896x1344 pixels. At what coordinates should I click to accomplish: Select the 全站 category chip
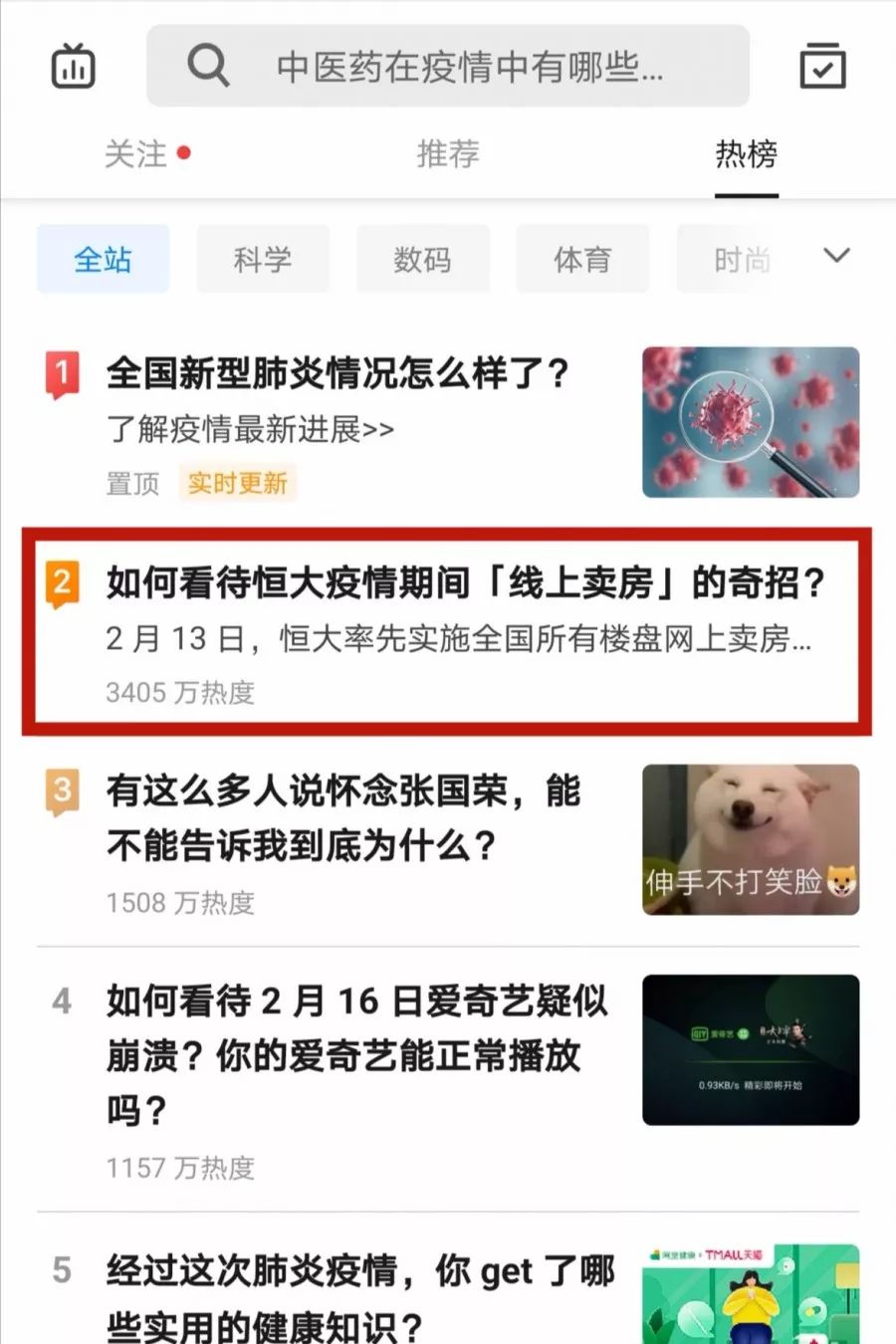tap(103, 260)
